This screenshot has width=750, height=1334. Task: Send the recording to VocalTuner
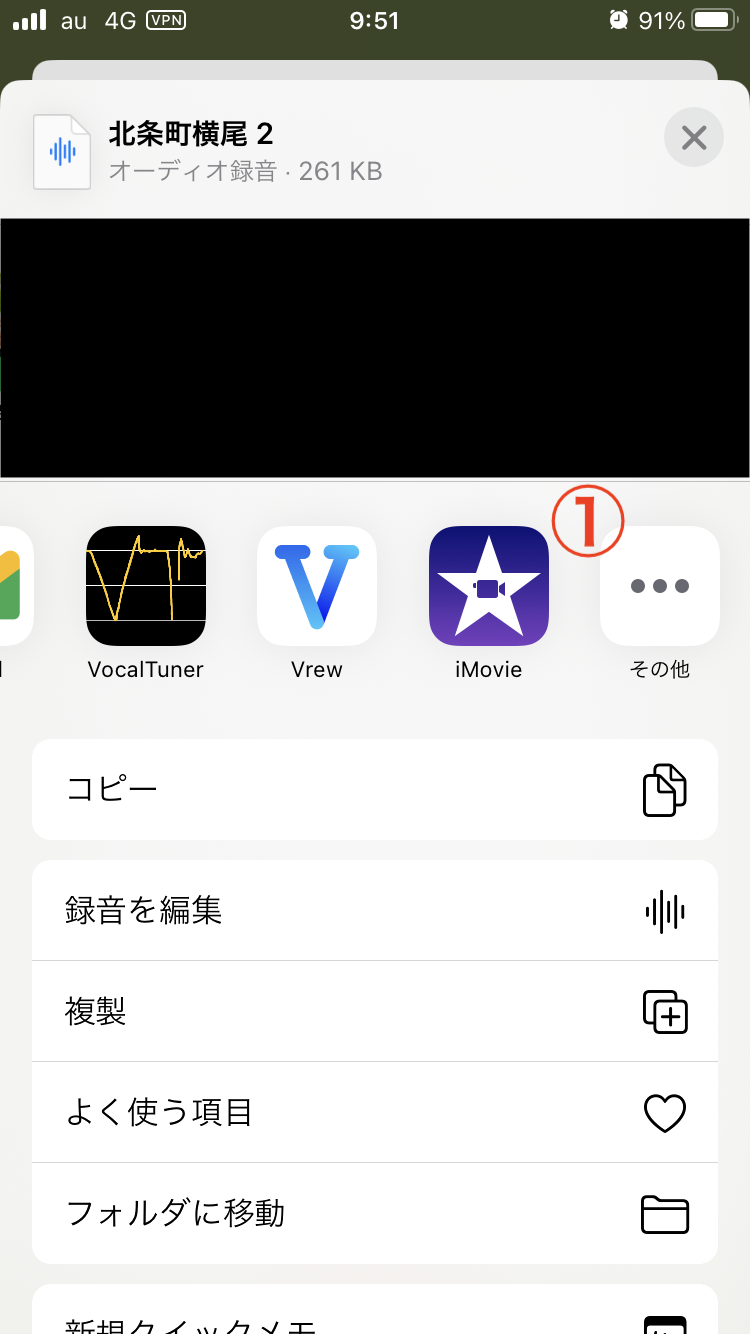(x=145, y=586)
